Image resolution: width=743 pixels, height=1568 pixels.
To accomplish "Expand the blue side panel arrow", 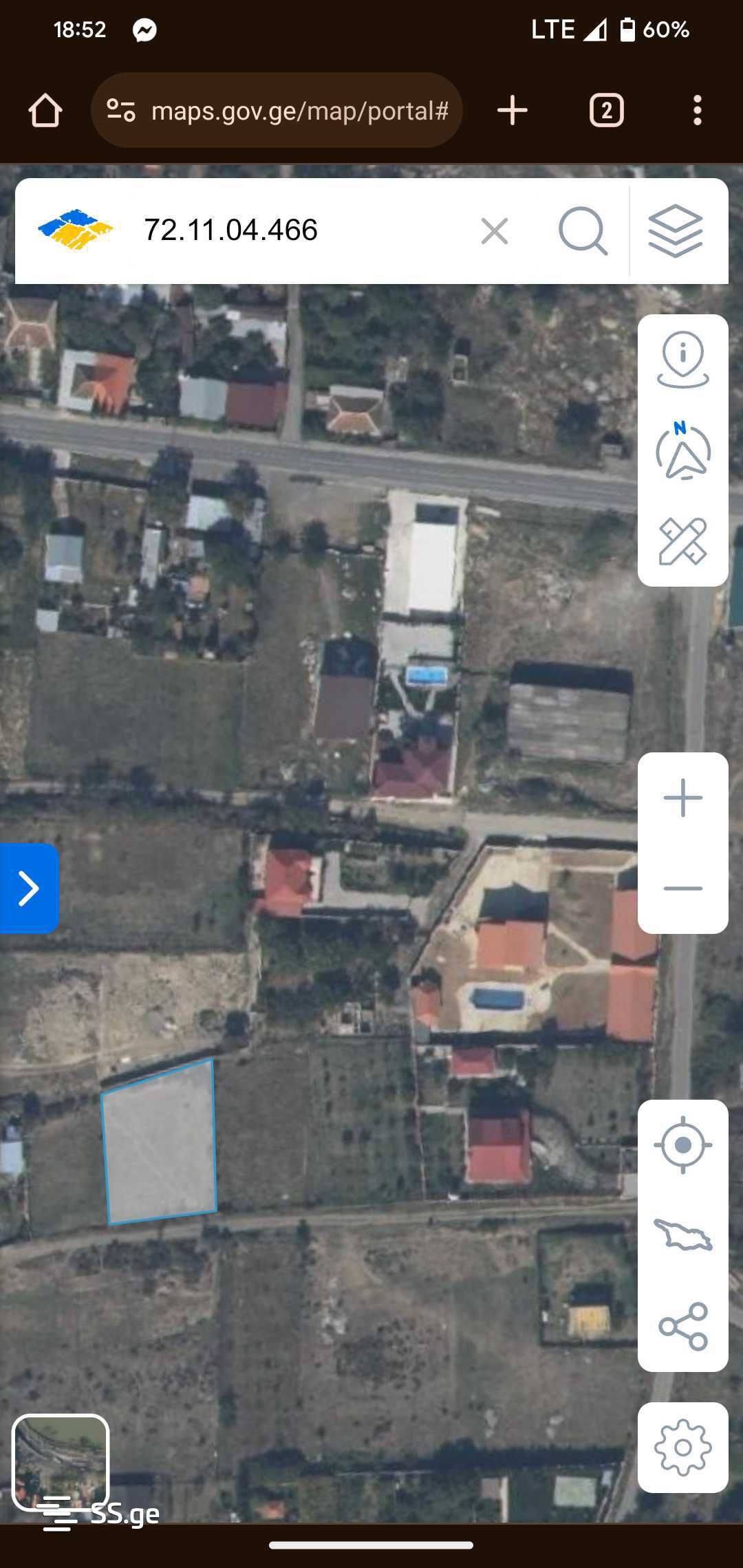I will [29, 888].
